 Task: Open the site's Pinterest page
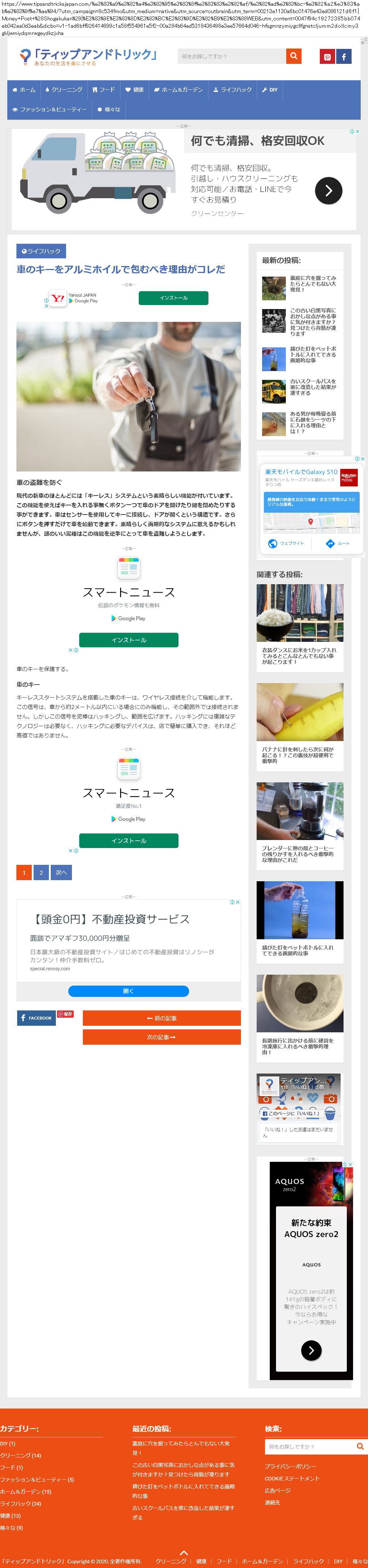[x=327, y=57]
